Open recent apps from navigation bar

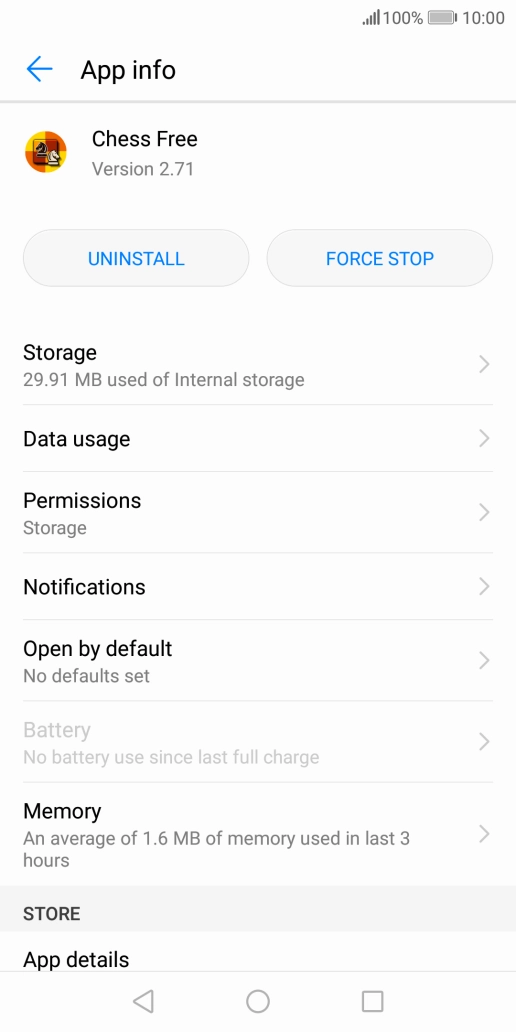[373, 1001]
